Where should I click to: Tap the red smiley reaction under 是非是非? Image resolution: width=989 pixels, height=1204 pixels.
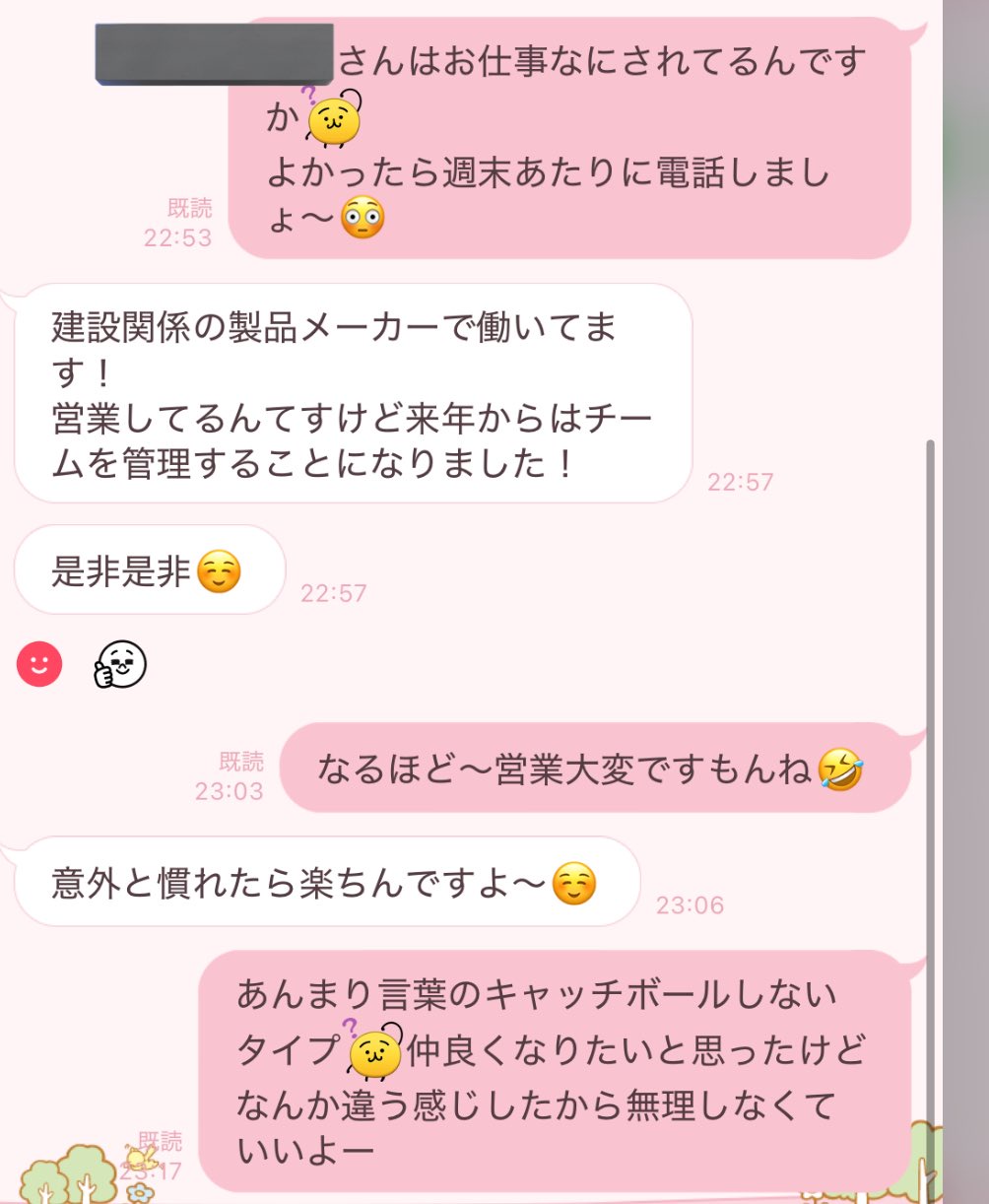pos(39,665)
